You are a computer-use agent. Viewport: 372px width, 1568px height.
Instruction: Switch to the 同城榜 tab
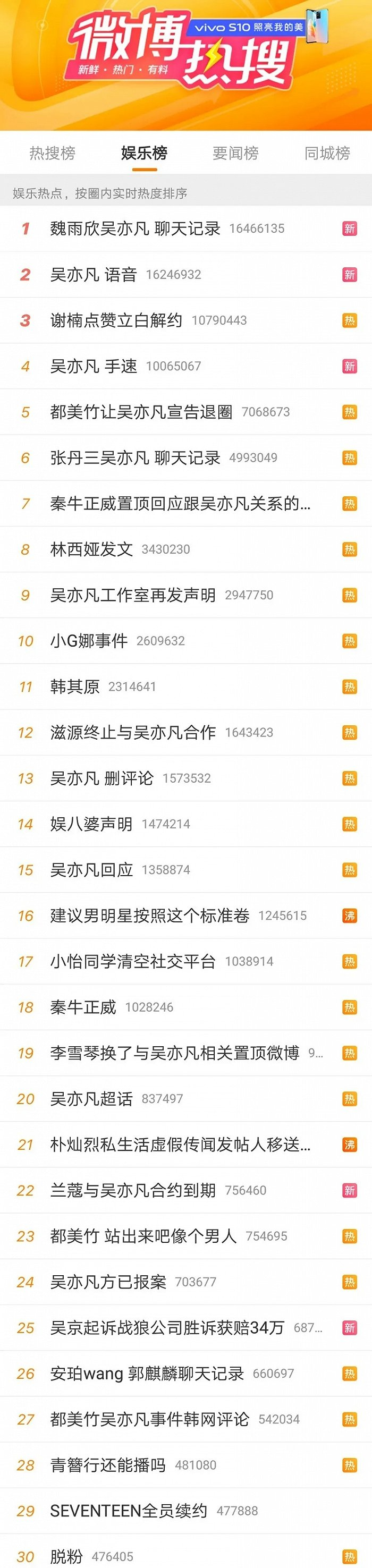327,153
